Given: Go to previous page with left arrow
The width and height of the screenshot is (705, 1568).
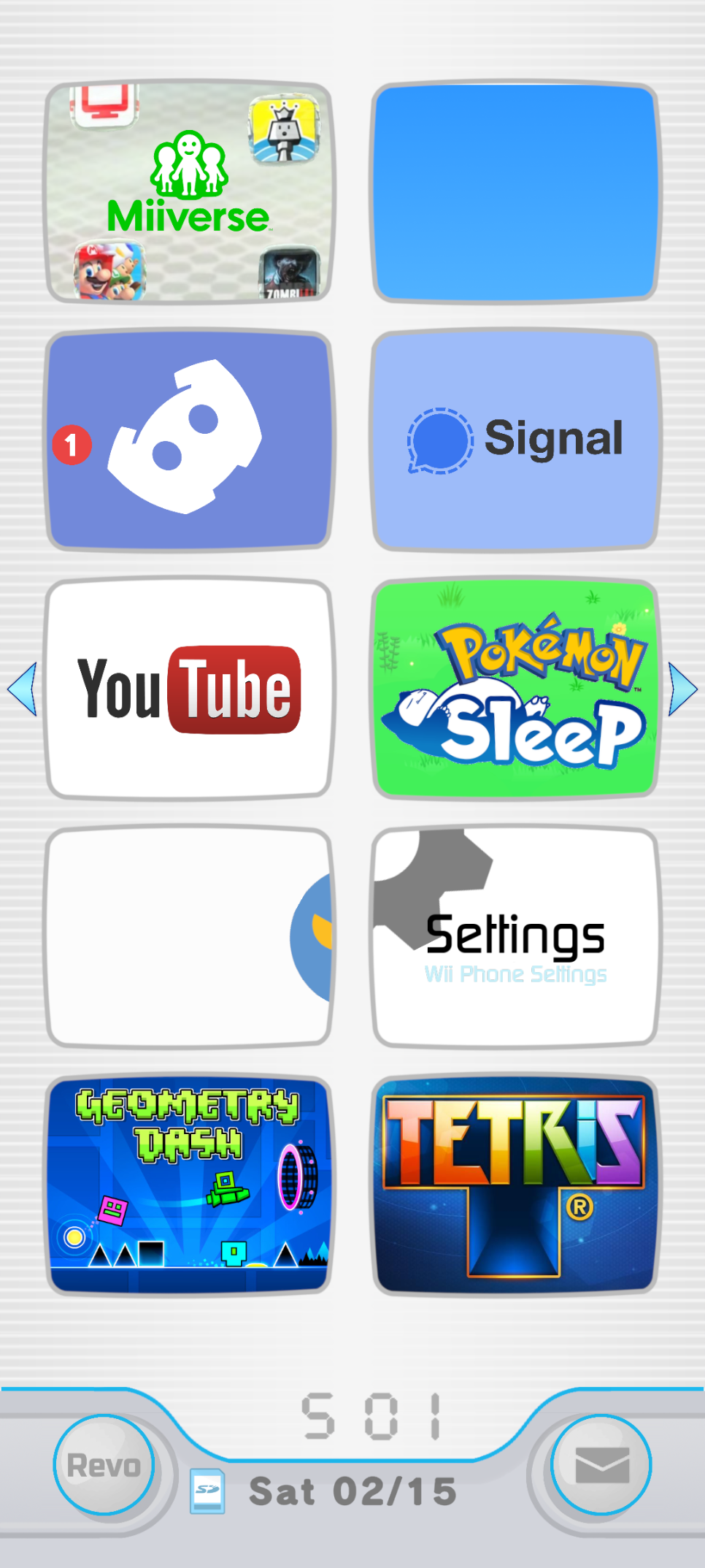Looking at the screenshot, I should [x=22, y=689].
